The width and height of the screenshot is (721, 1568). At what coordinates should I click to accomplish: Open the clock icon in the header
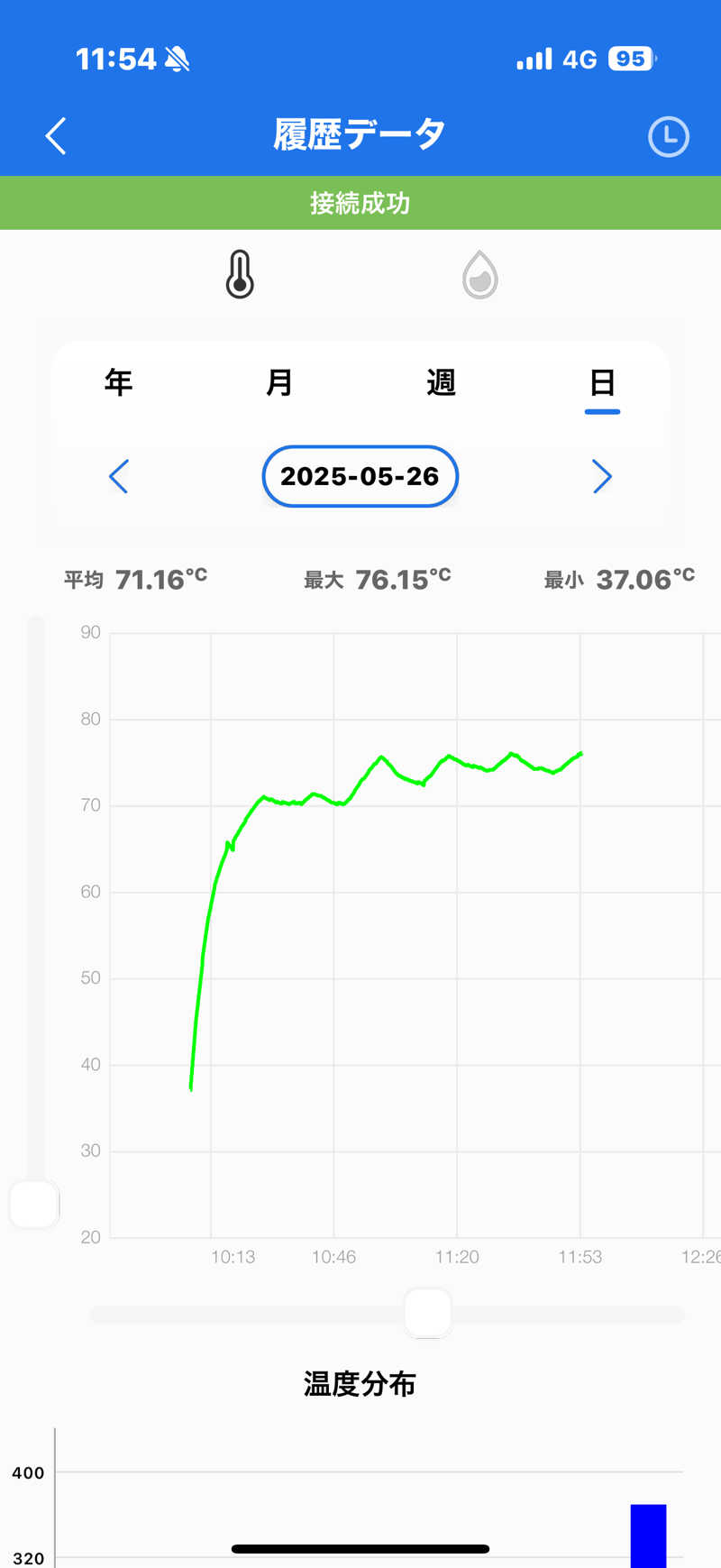pyautogui.click(x=668, y=136)
